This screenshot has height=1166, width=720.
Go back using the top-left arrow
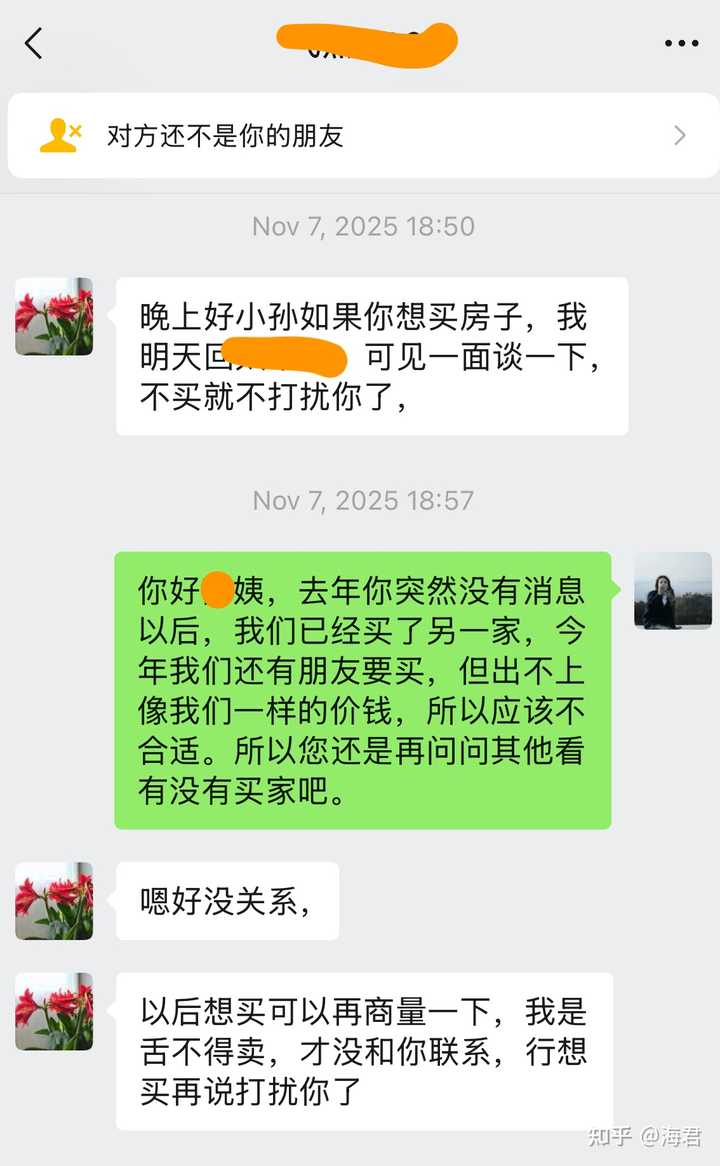tap(34, 43)
